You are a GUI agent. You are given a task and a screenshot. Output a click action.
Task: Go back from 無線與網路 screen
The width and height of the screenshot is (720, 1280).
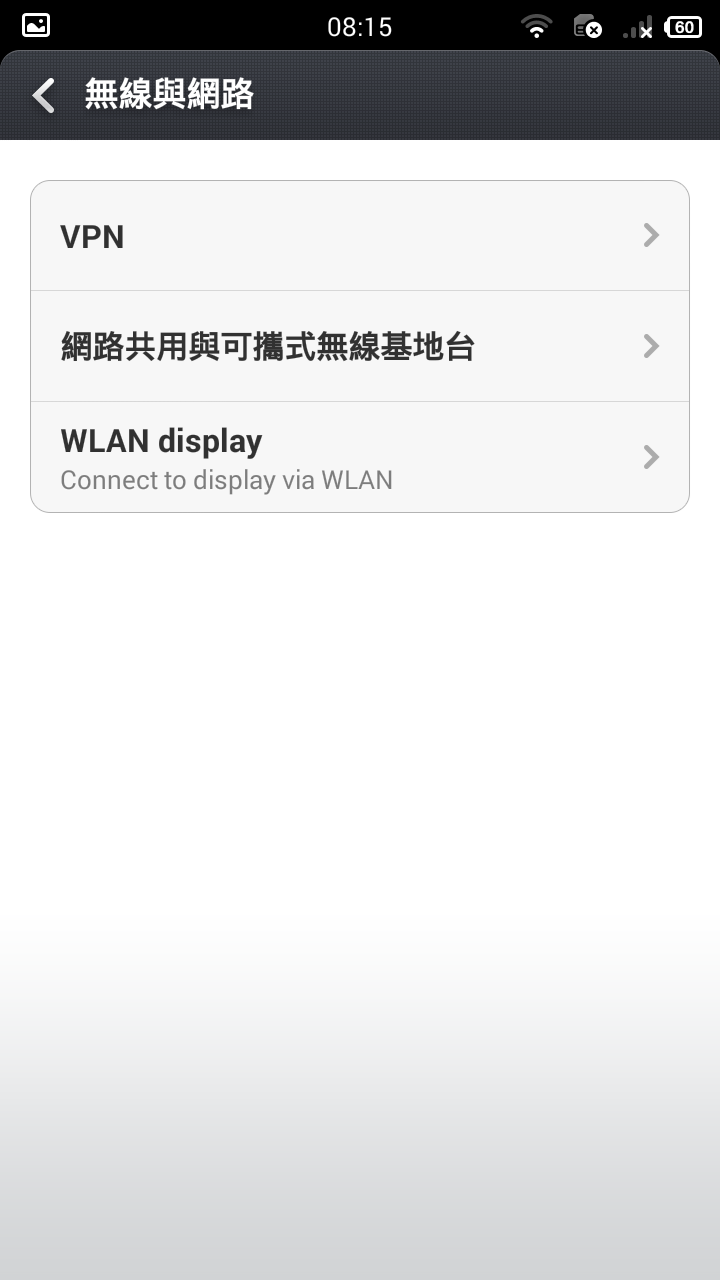coord(43,96)
